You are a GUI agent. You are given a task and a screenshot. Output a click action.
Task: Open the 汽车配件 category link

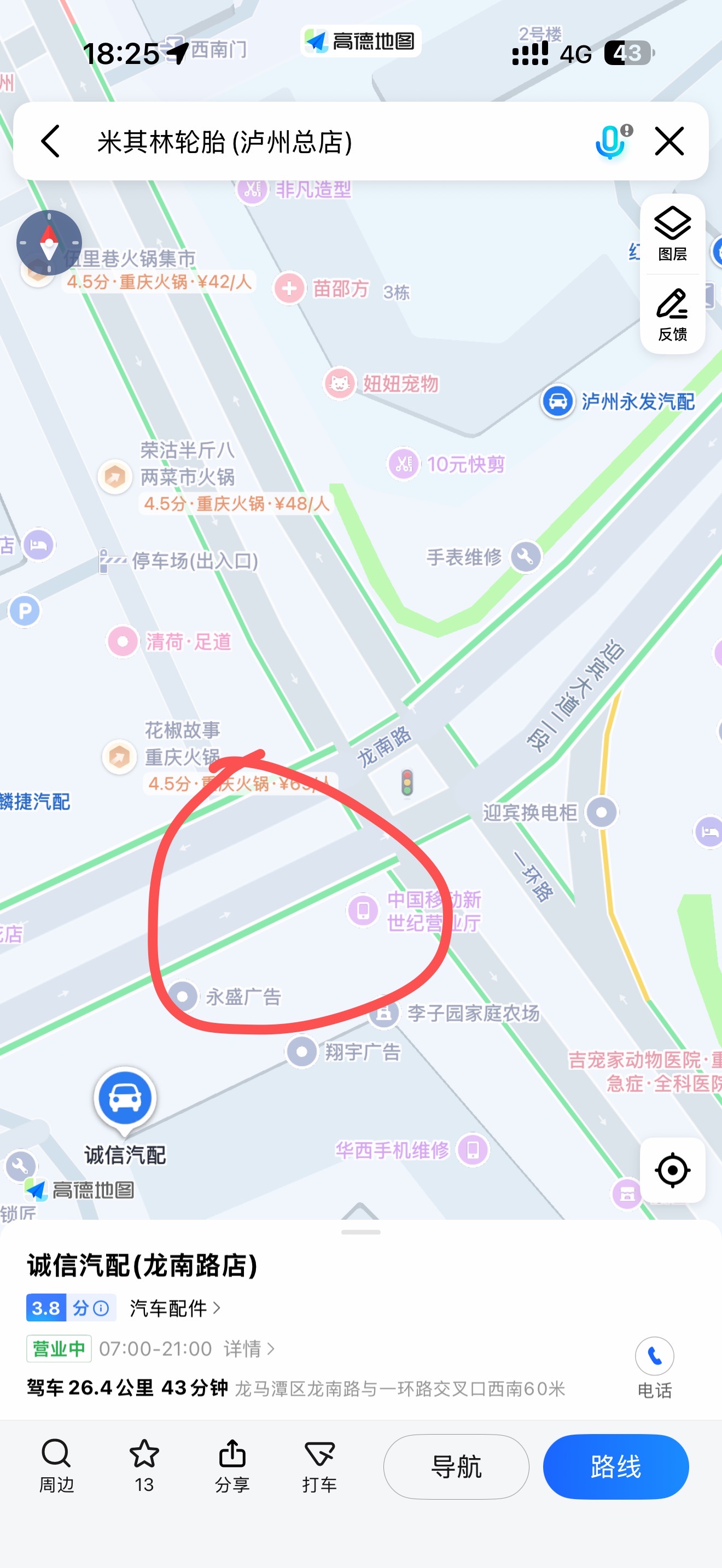(x=174, y=1307)
